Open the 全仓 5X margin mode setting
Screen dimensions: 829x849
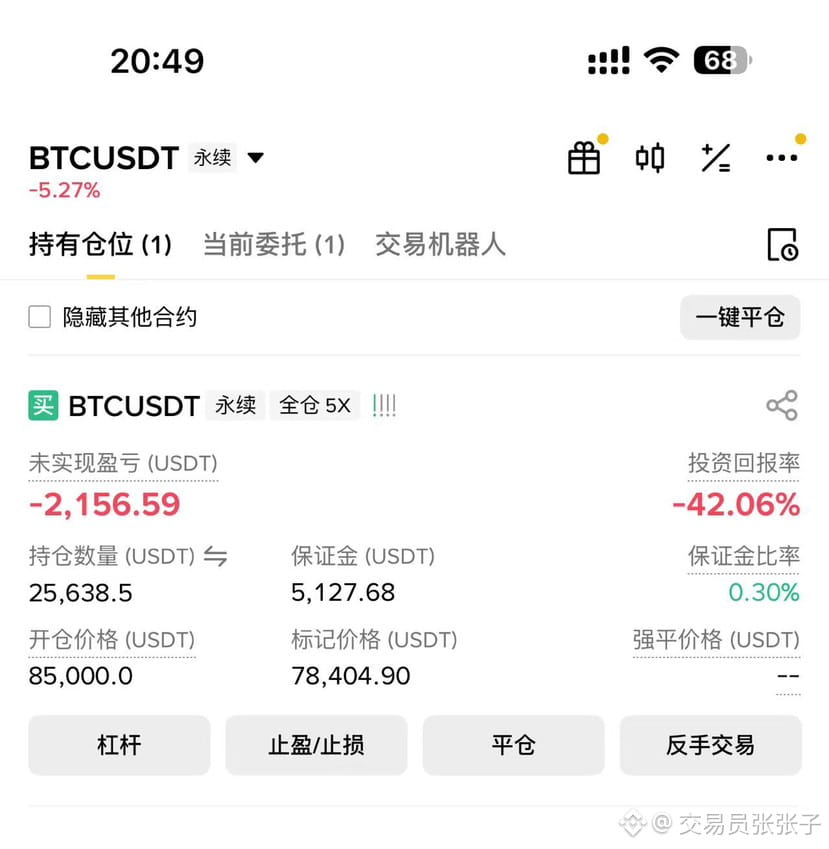click(x=314, y=405)
